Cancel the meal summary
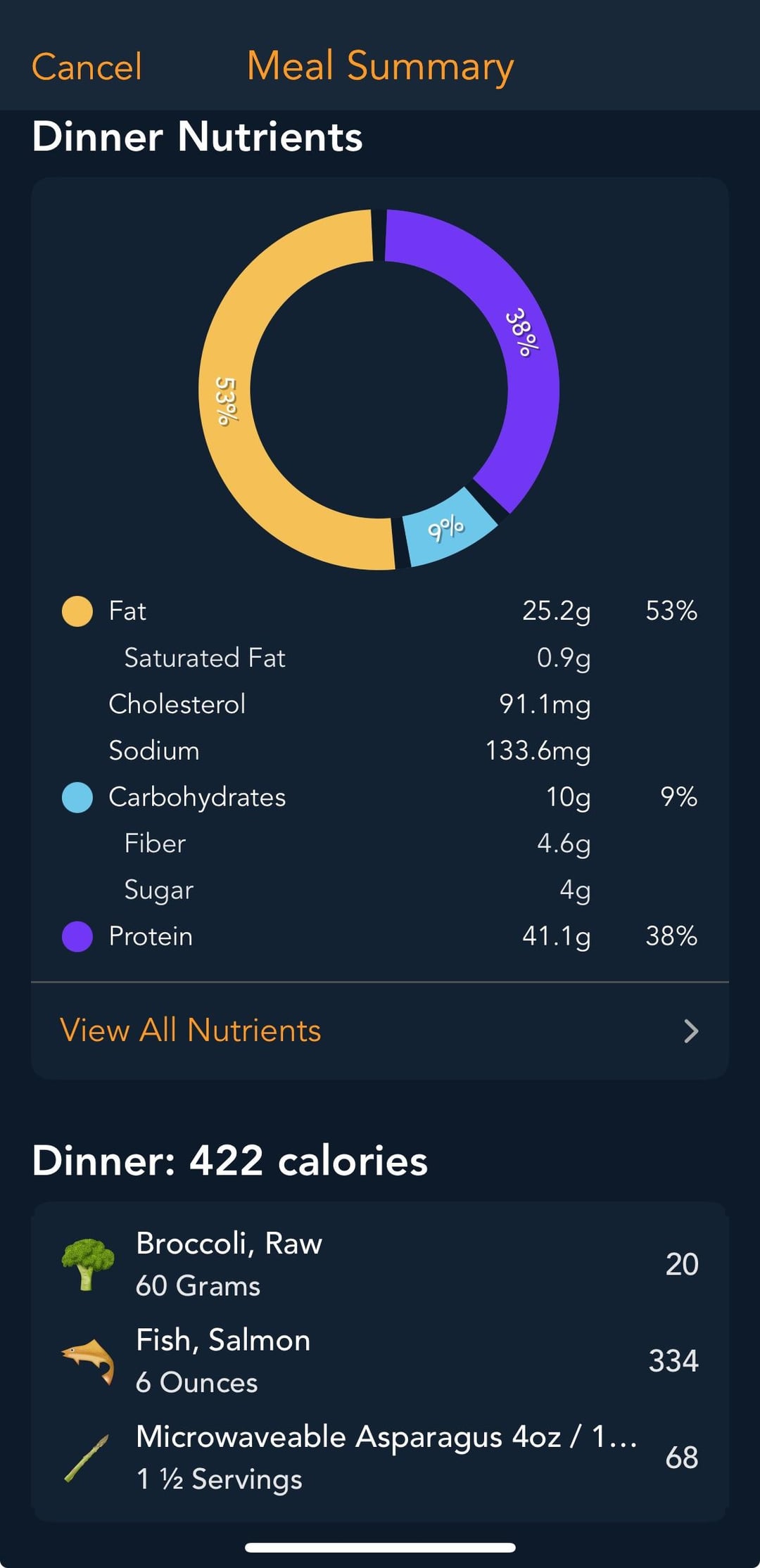The width and height of the screenshot is (760, 1568). 87,68
